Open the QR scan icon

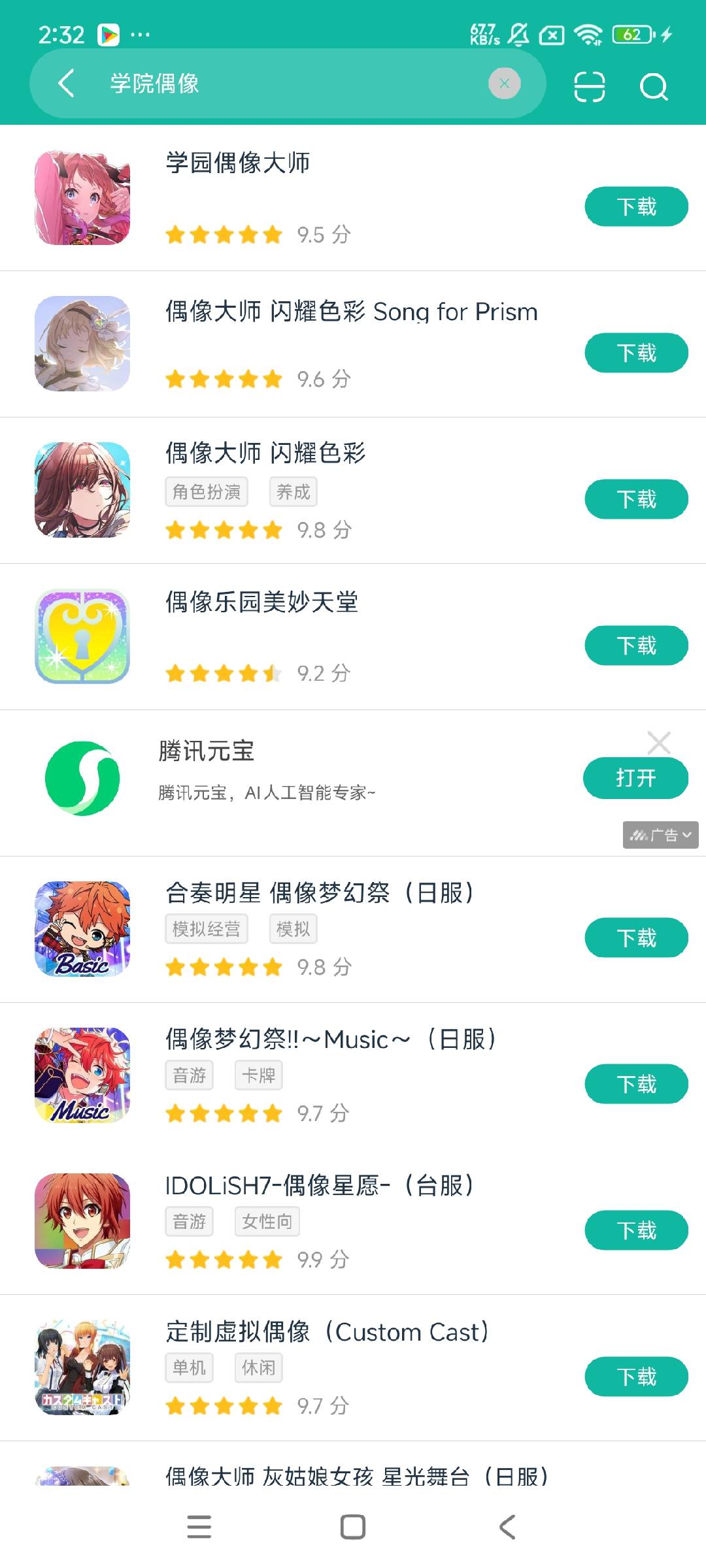tap(589, 86)
